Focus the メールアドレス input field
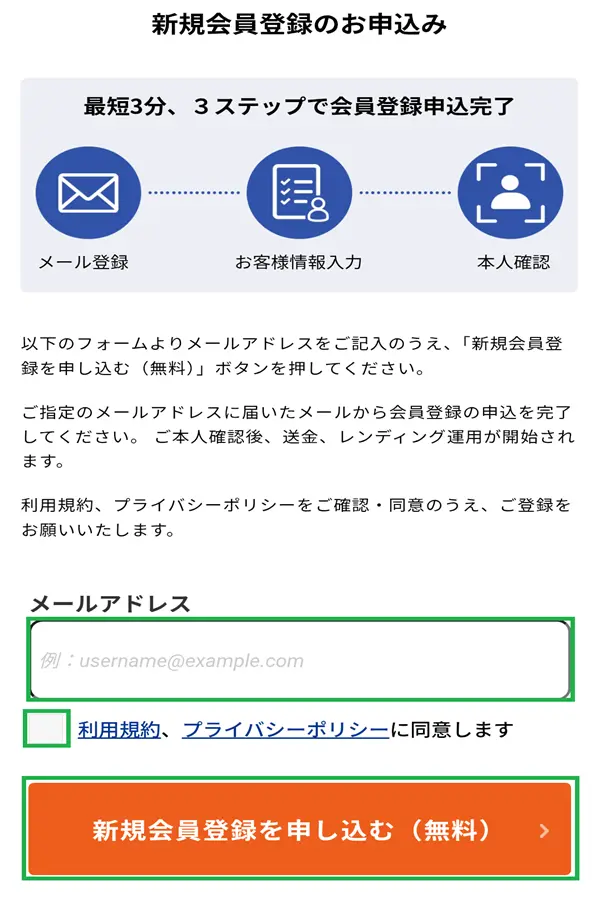The image size is (600, 900). click(300, 660)
